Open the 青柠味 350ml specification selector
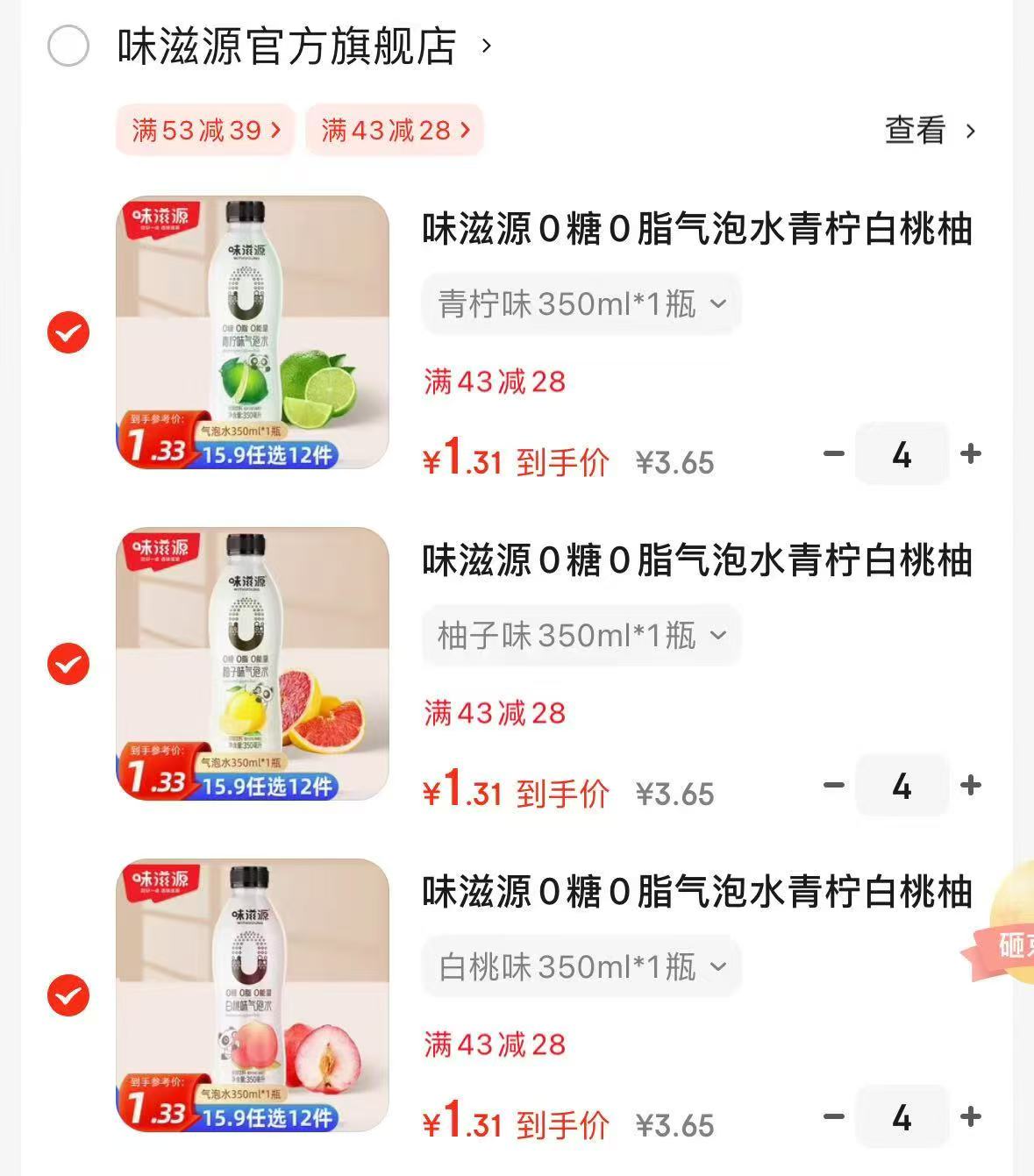This screenshot has height=1176, width=1034. [581, 303]
